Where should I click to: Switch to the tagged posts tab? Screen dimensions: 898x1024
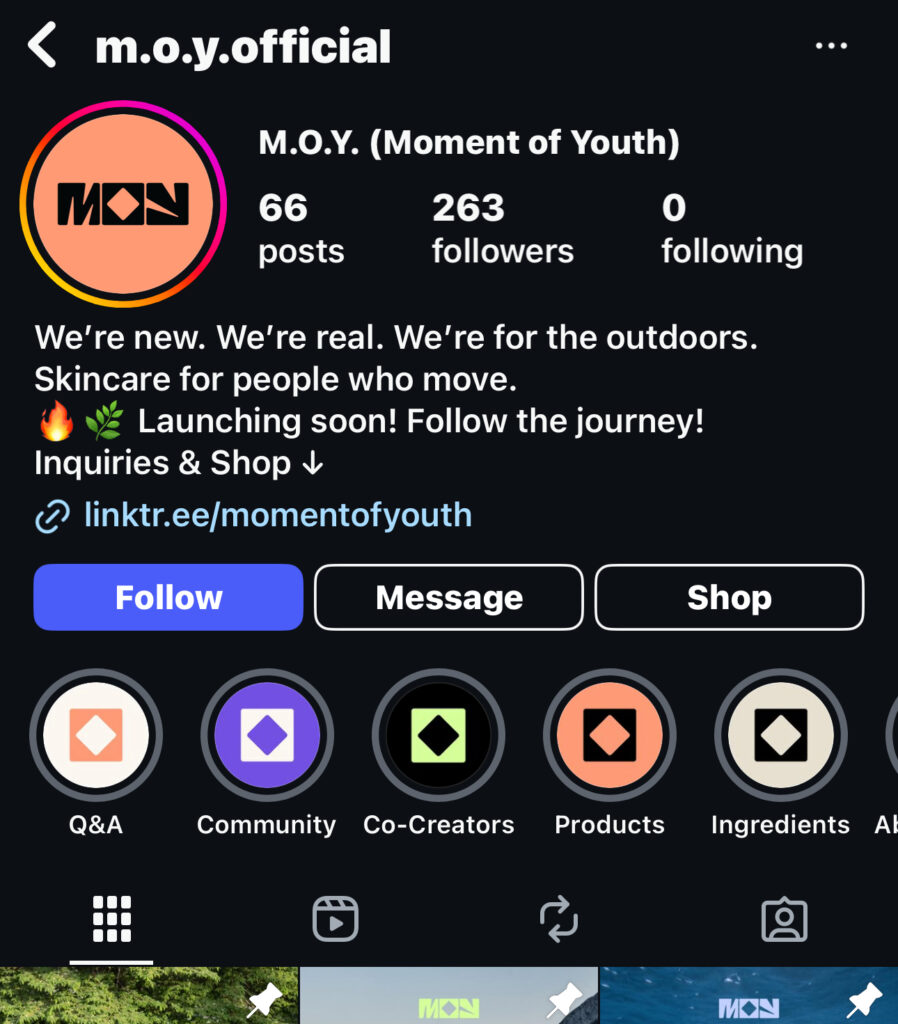[784, 918]
